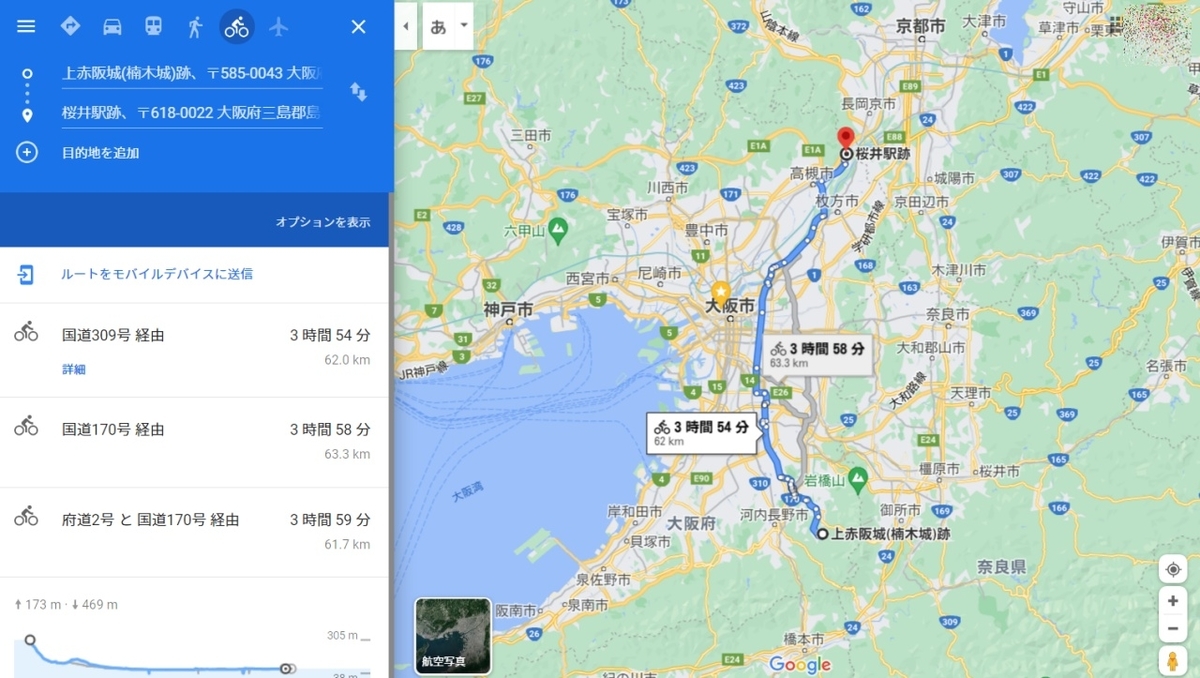This screenshot has width=1200, height=678.
Task: Open the hamburger menu
Action: 26,26
